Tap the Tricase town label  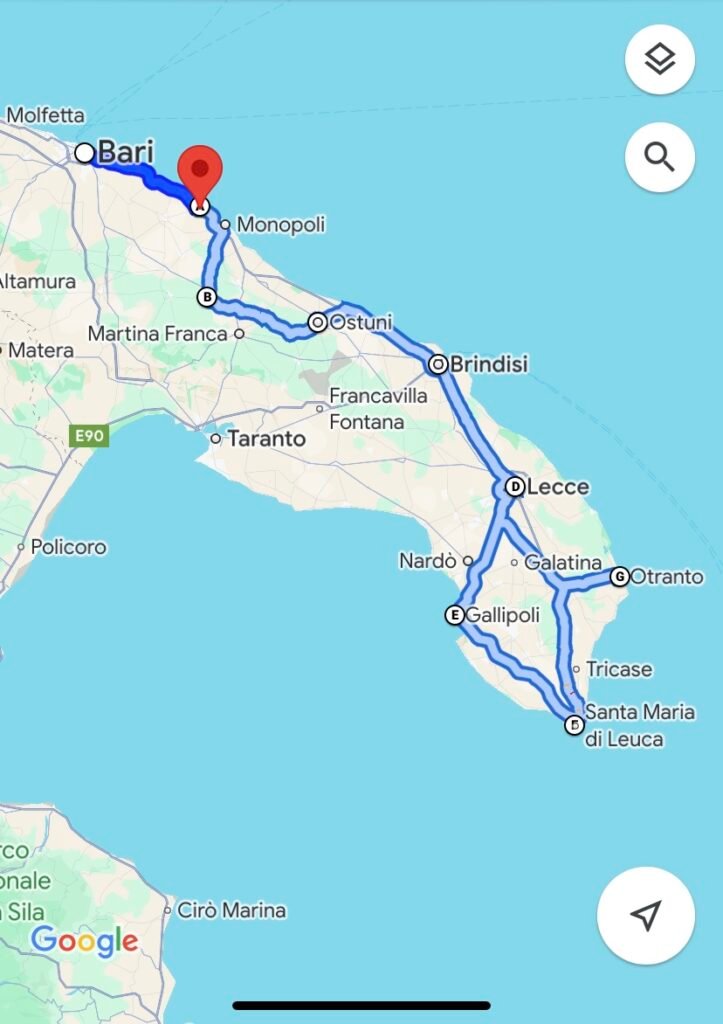tap(618, 668)
